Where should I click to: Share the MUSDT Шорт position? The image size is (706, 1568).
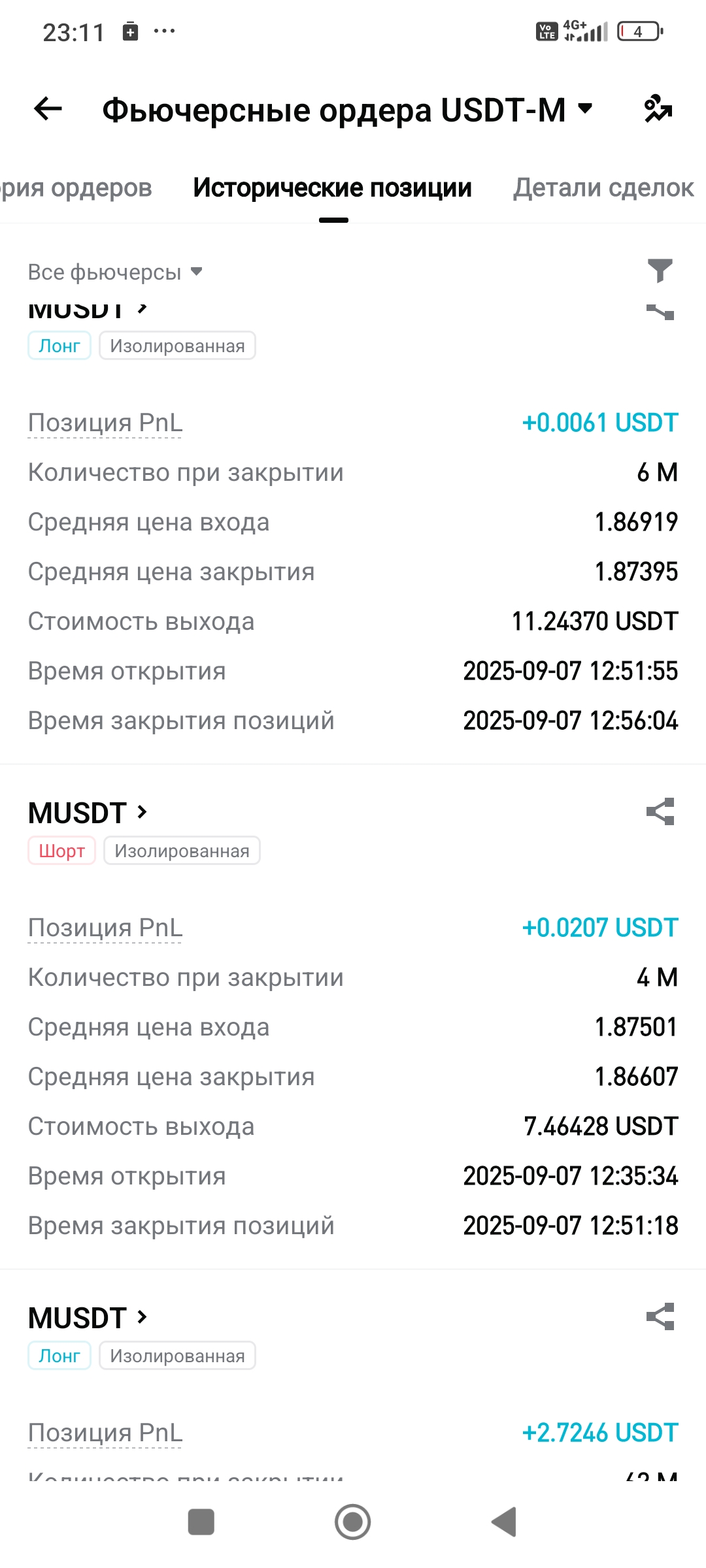point(660,812)
